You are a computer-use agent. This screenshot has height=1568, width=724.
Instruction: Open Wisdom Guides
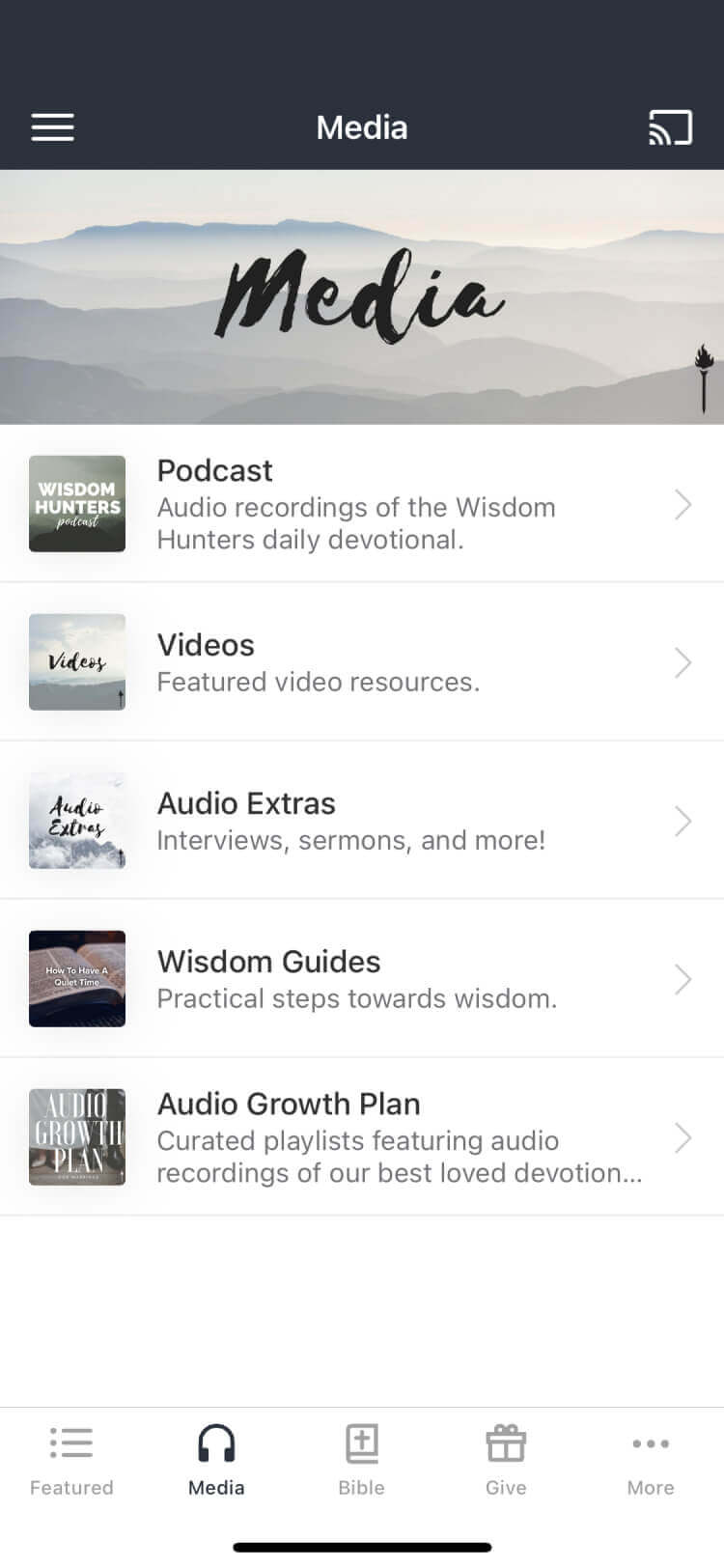[x=362, y=979]
